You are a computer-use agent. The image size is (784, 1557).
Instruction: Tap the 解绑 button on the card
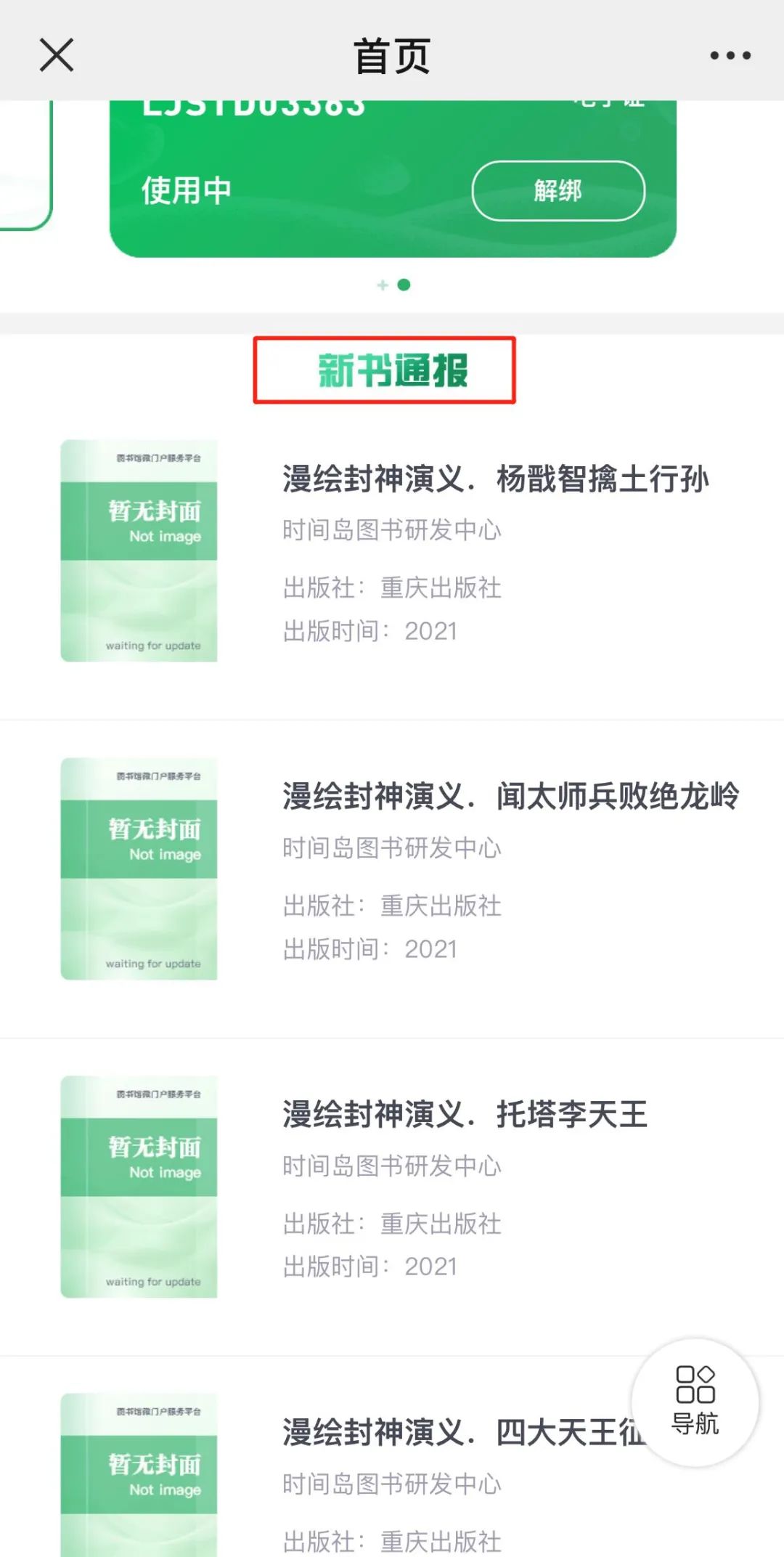558,191
